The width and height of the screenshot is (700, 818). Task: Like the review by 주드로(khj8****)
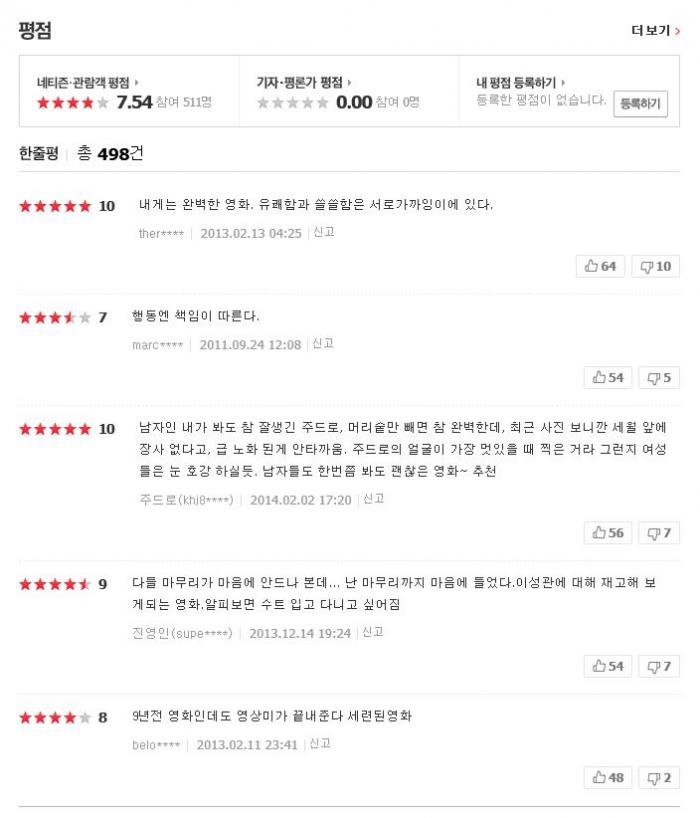(607, 533)
